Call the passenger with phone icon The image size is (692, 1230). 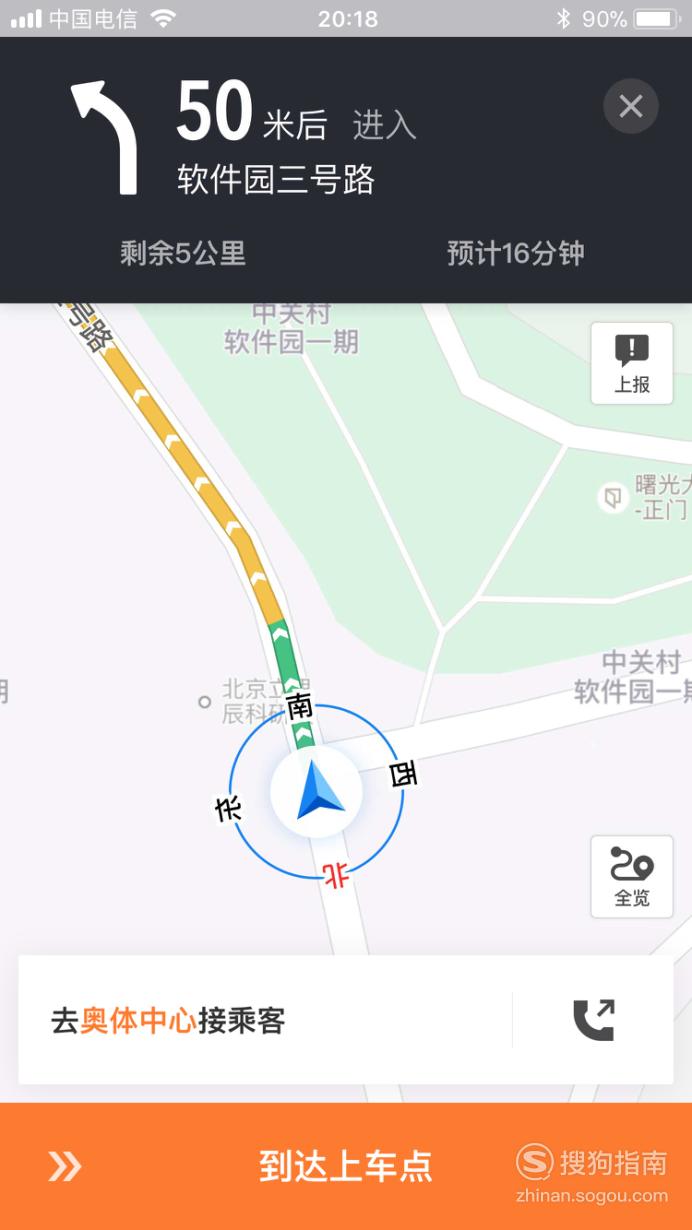point(593,1020)
